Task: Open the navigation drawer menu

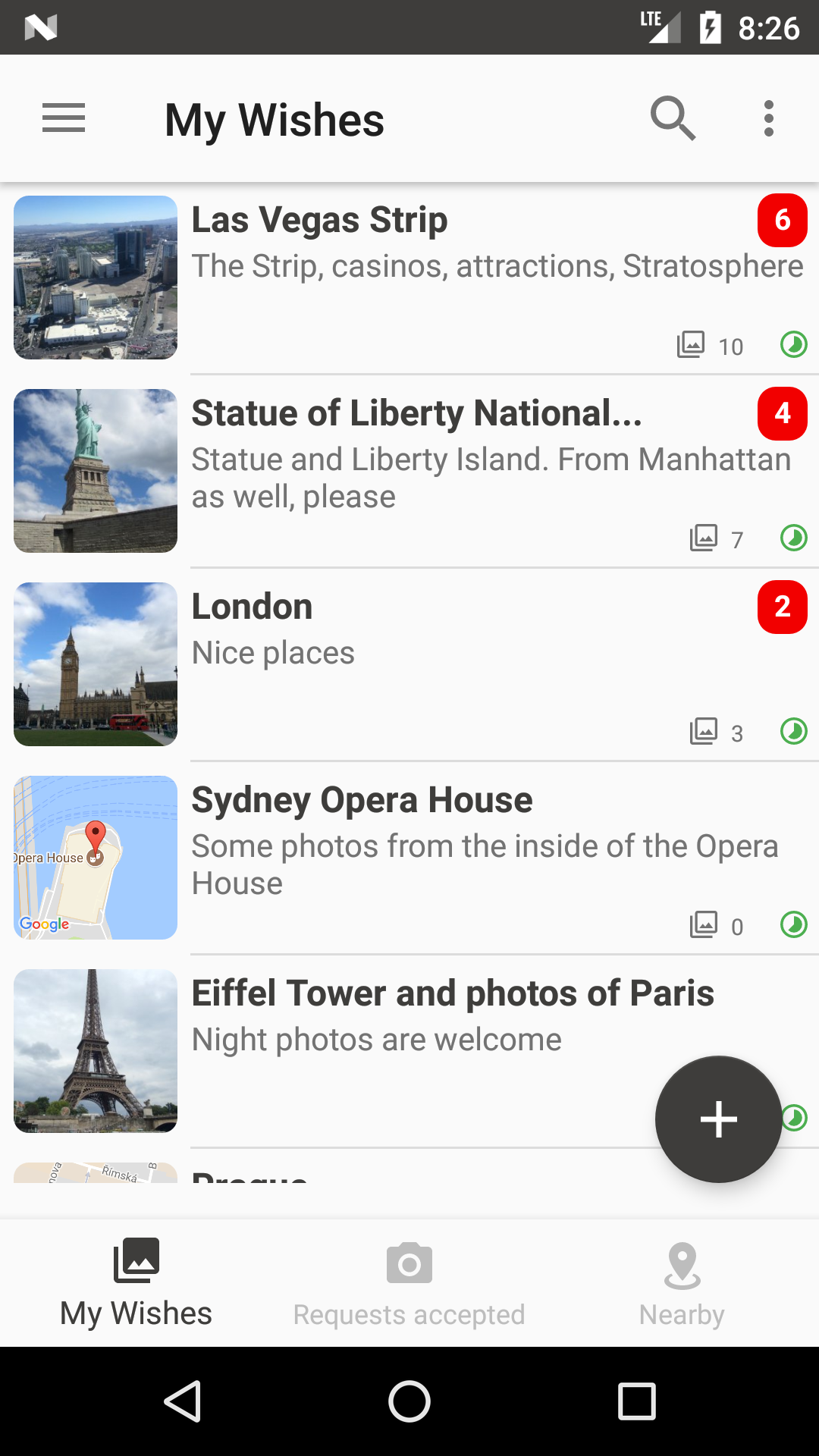Action: [x=64, y=118]
